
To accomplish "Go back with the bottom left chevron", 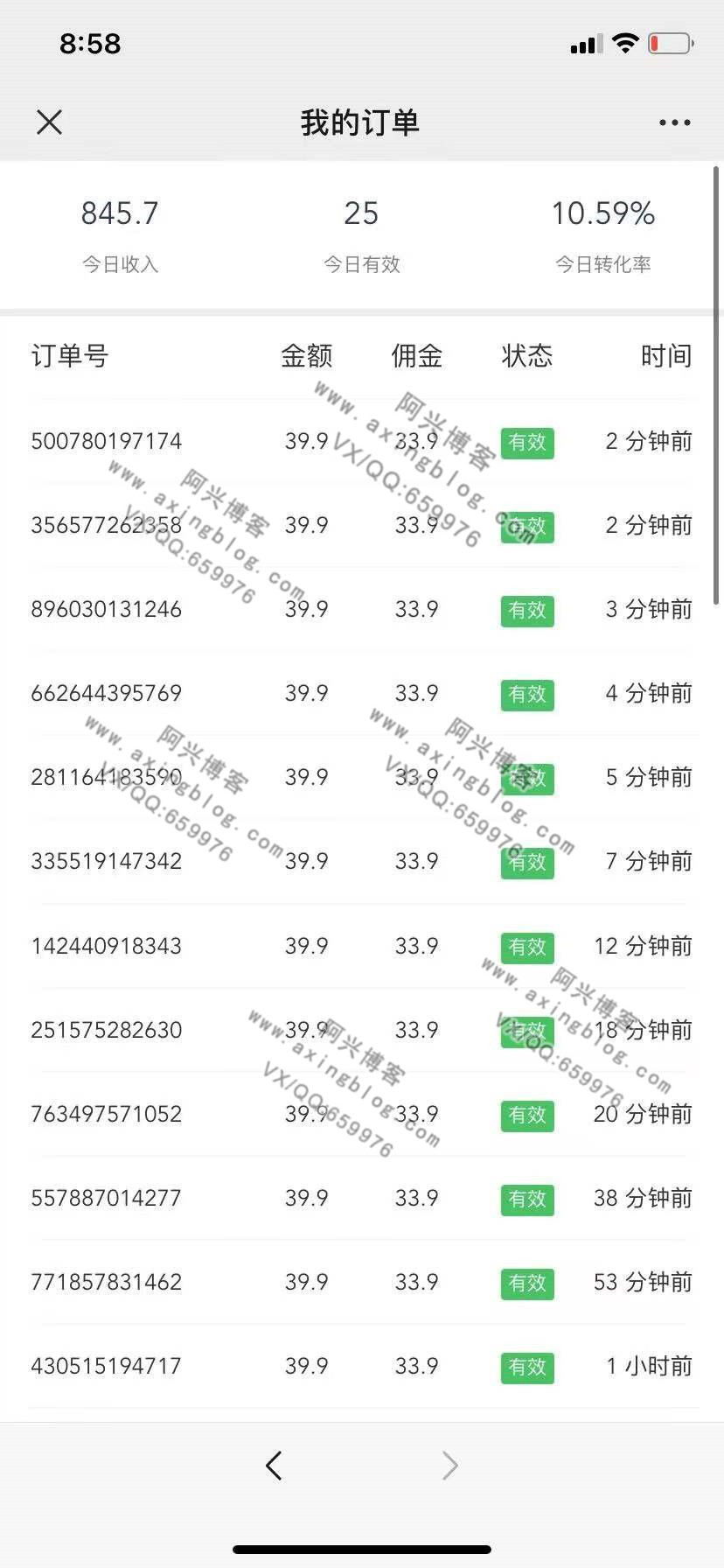I will coord(274,1465).
